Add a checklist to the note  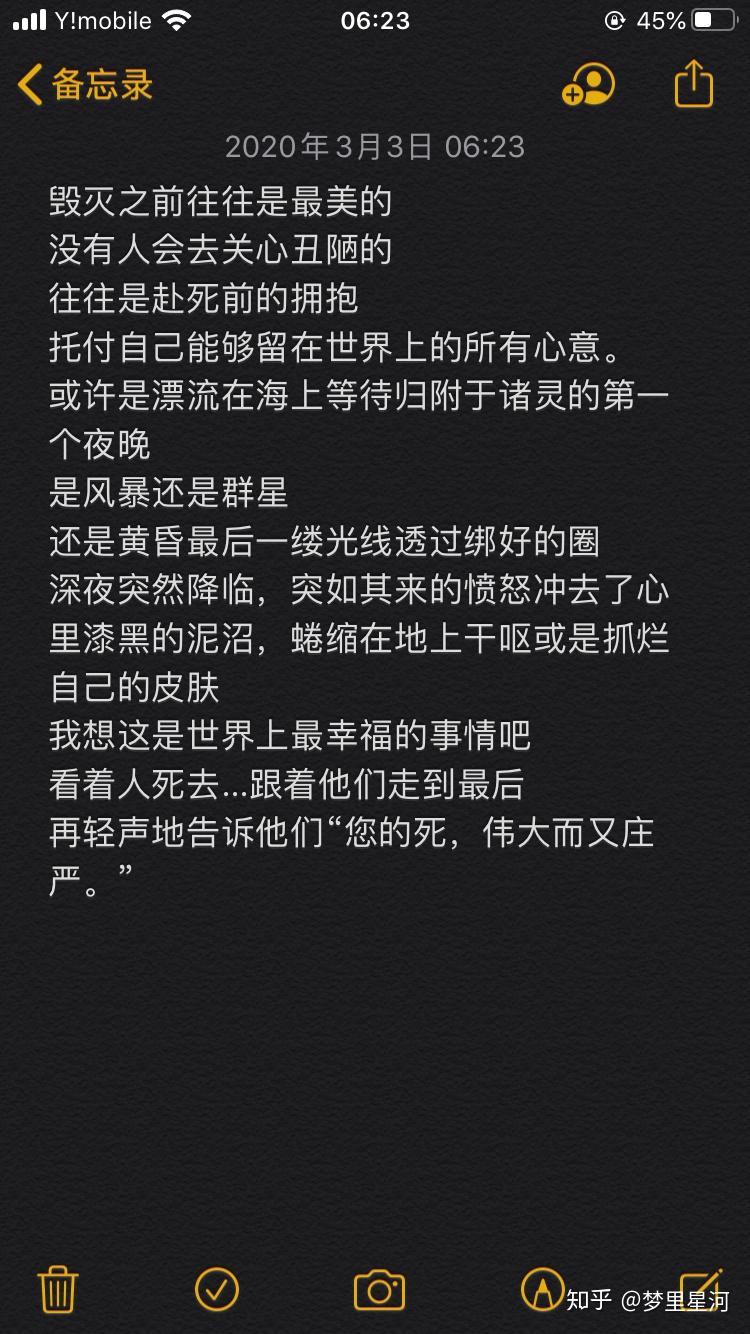[x=217, y=1290]
